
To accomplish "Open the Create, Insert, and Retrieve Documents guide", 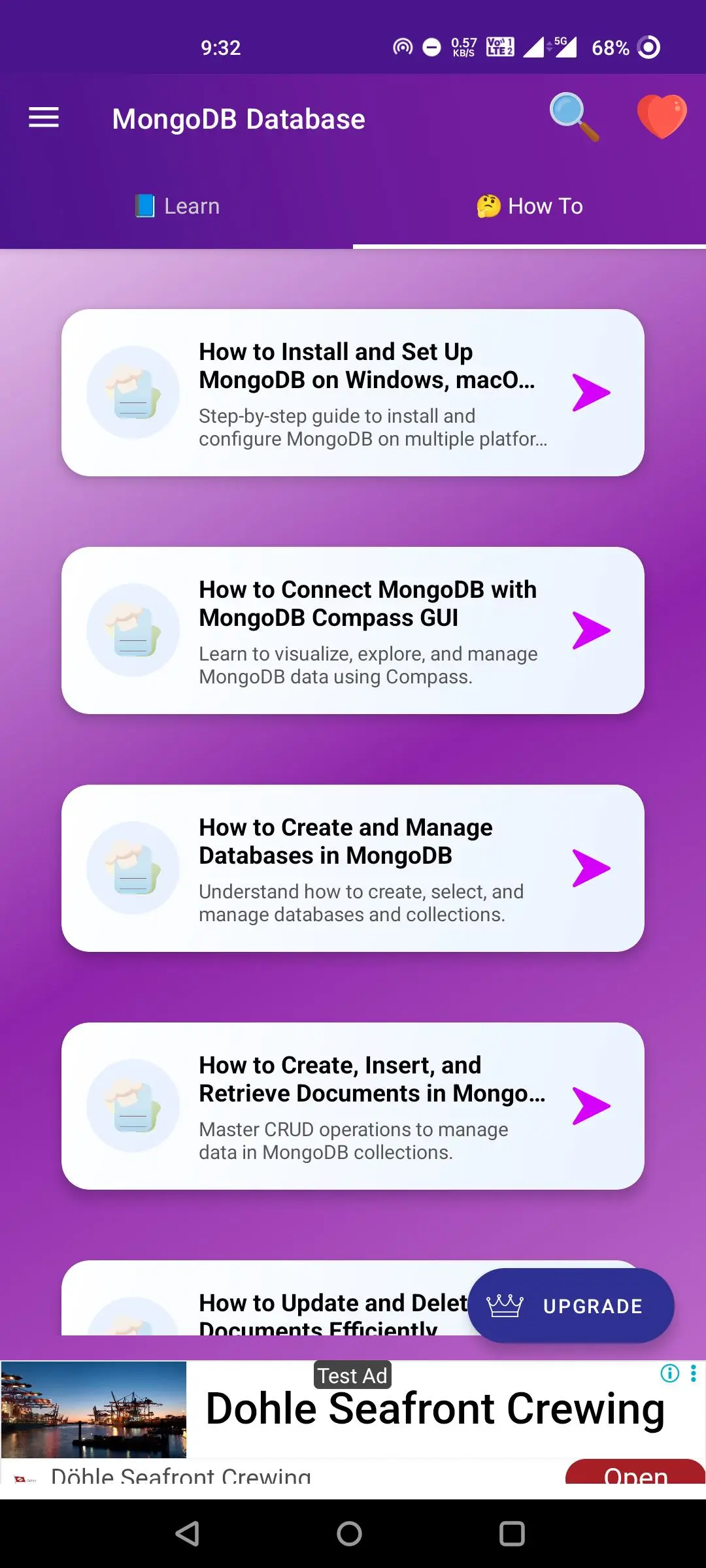I will point(353,1106).
